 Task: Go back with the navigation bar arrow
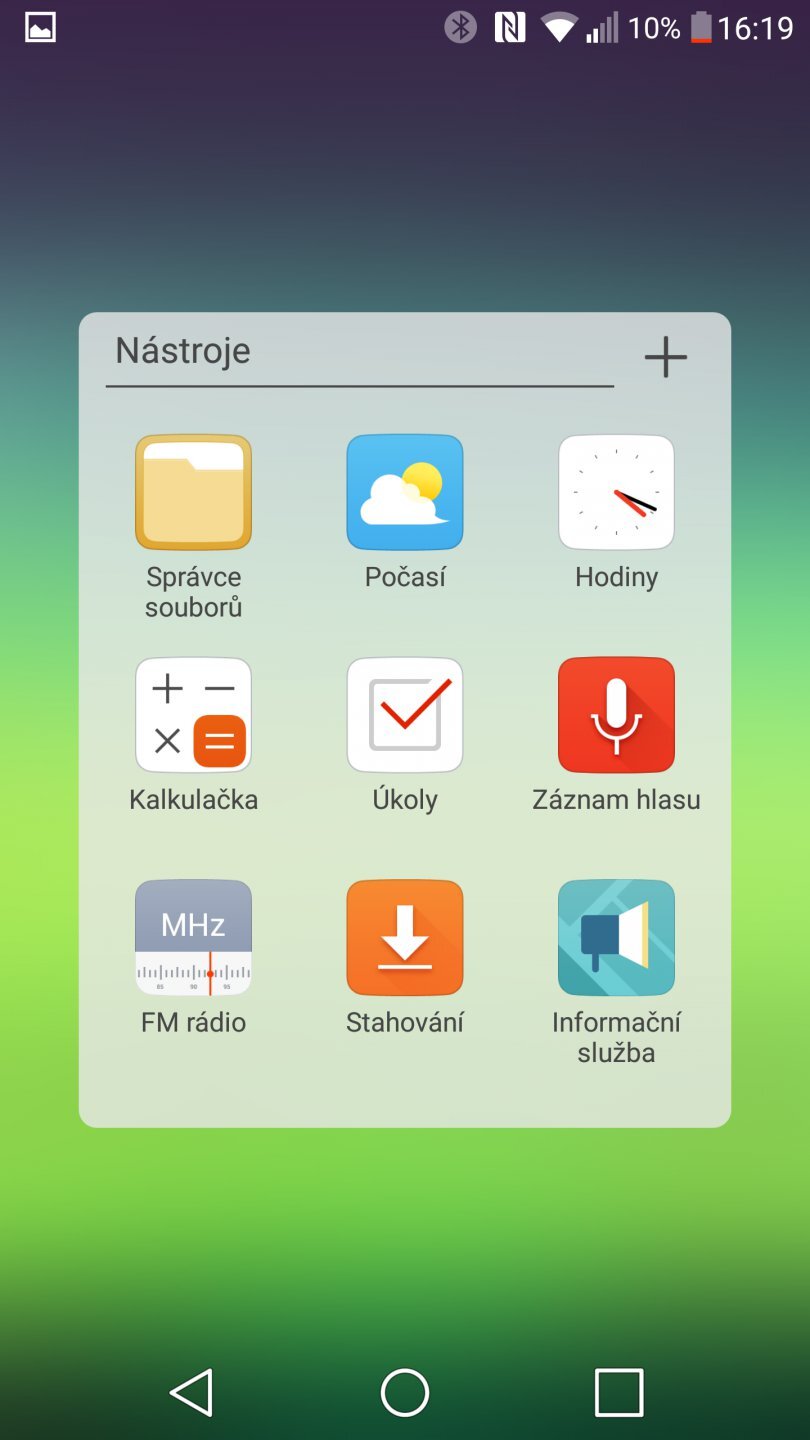(192, 1392)
